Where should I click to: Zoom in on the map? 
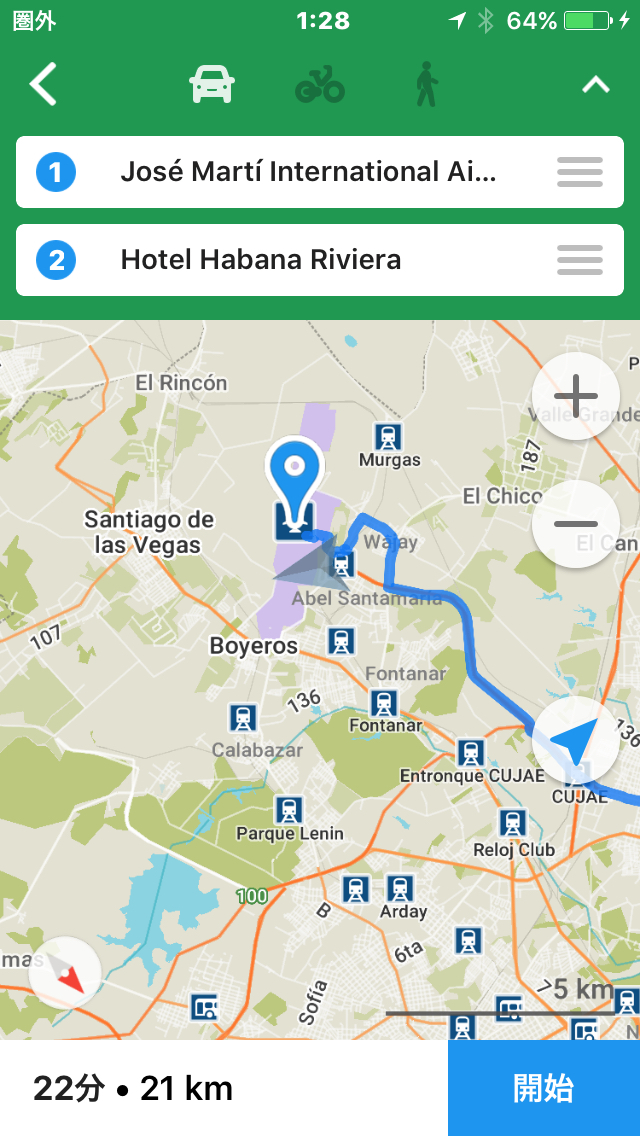[575, 396]
